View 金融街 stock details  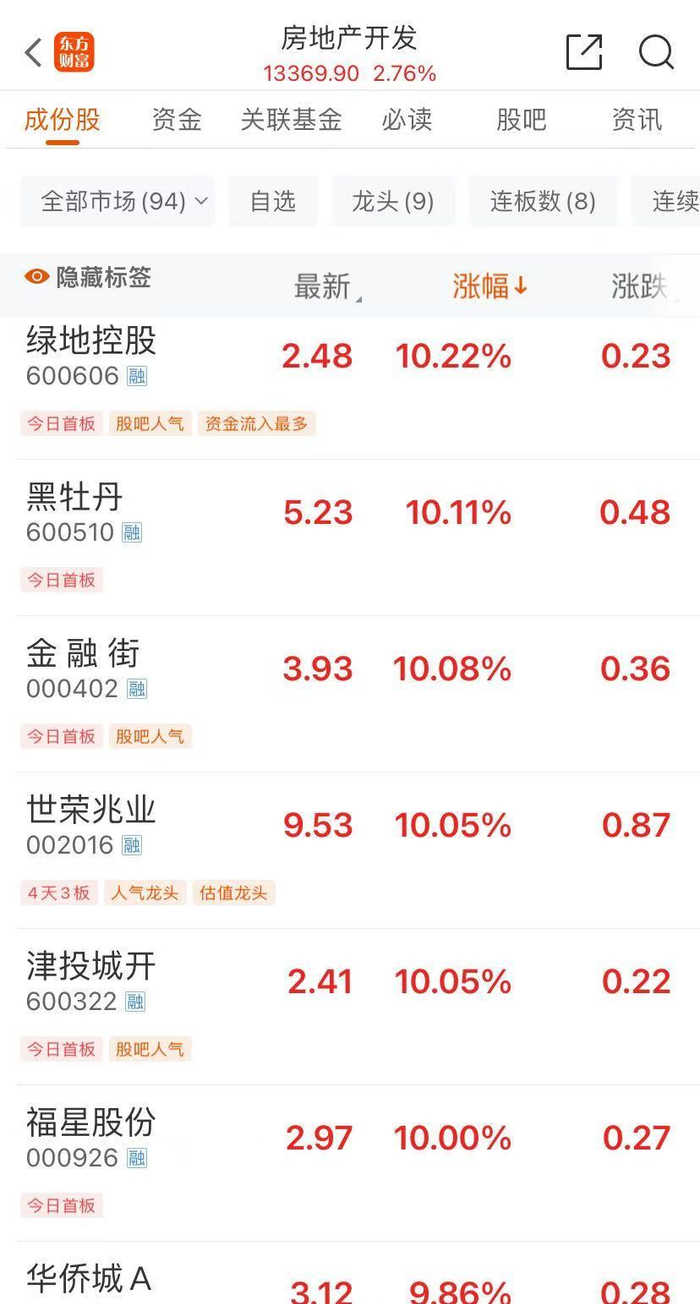point(83,654)
